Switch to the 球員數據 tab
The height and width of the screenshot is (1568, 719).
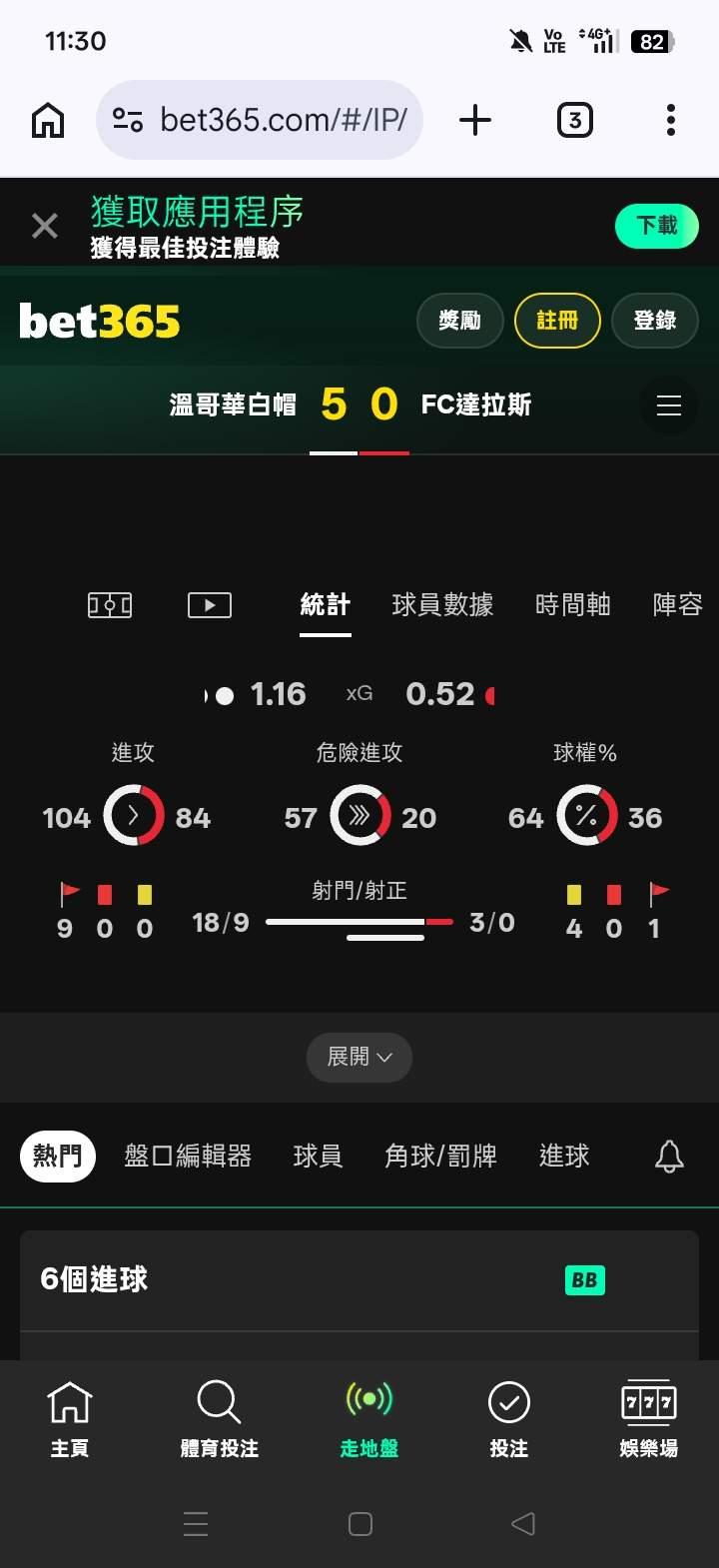pos(442,604)
